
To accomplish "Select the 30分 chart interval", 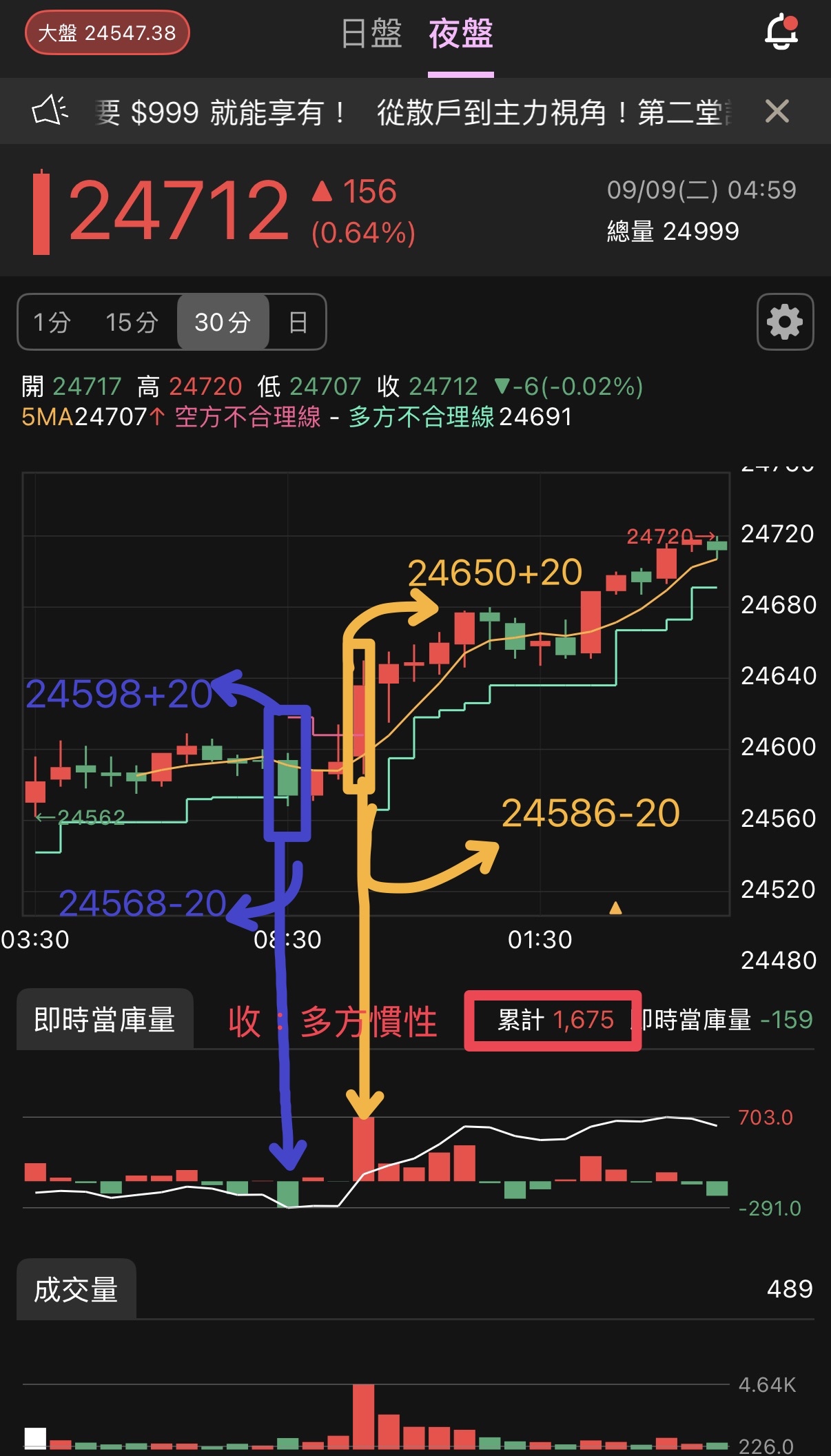I will [222, 322].
